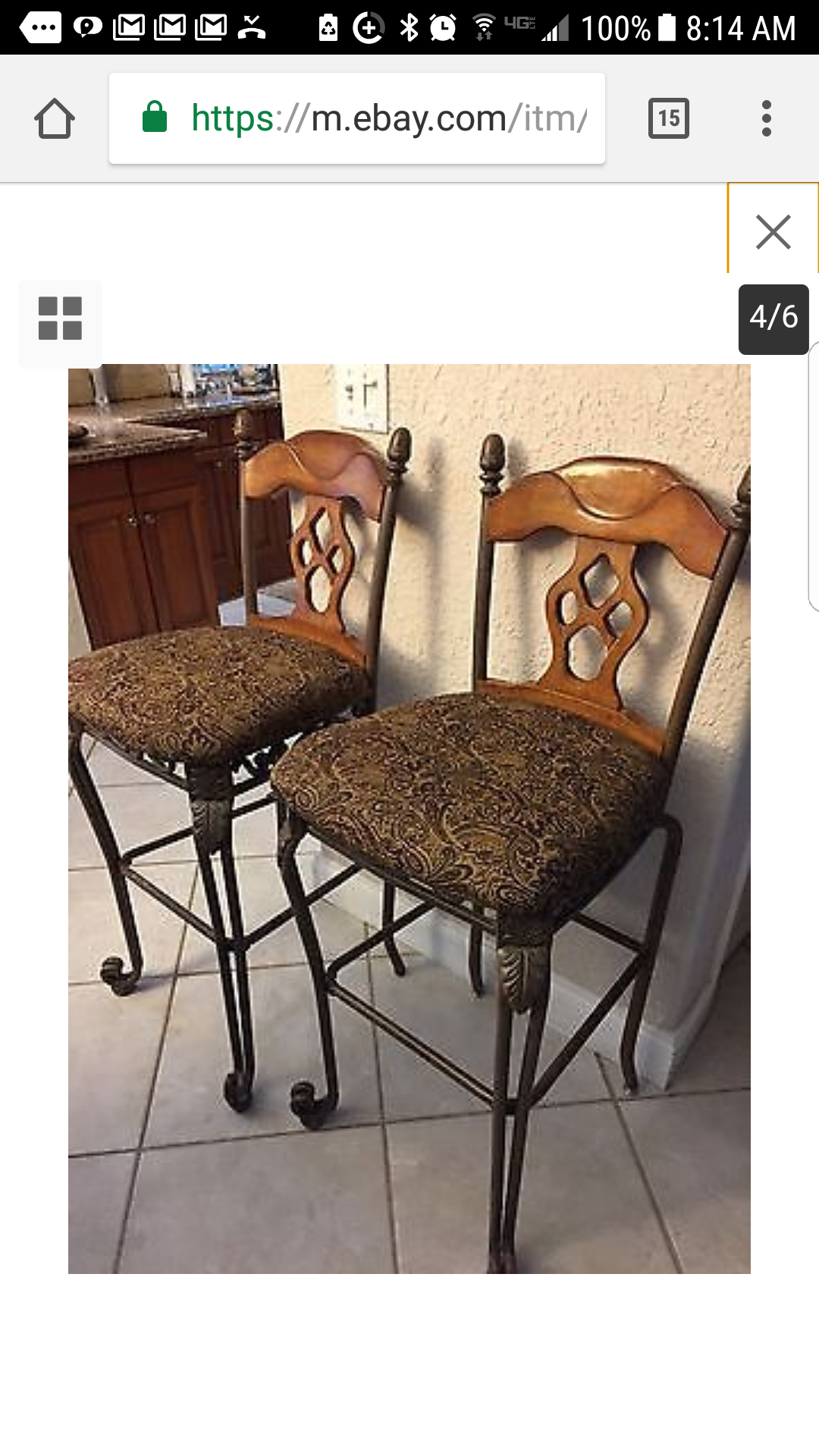819x1456 pixels.
Task: Close the image gallery viewer
Action: tap(773, 231)
